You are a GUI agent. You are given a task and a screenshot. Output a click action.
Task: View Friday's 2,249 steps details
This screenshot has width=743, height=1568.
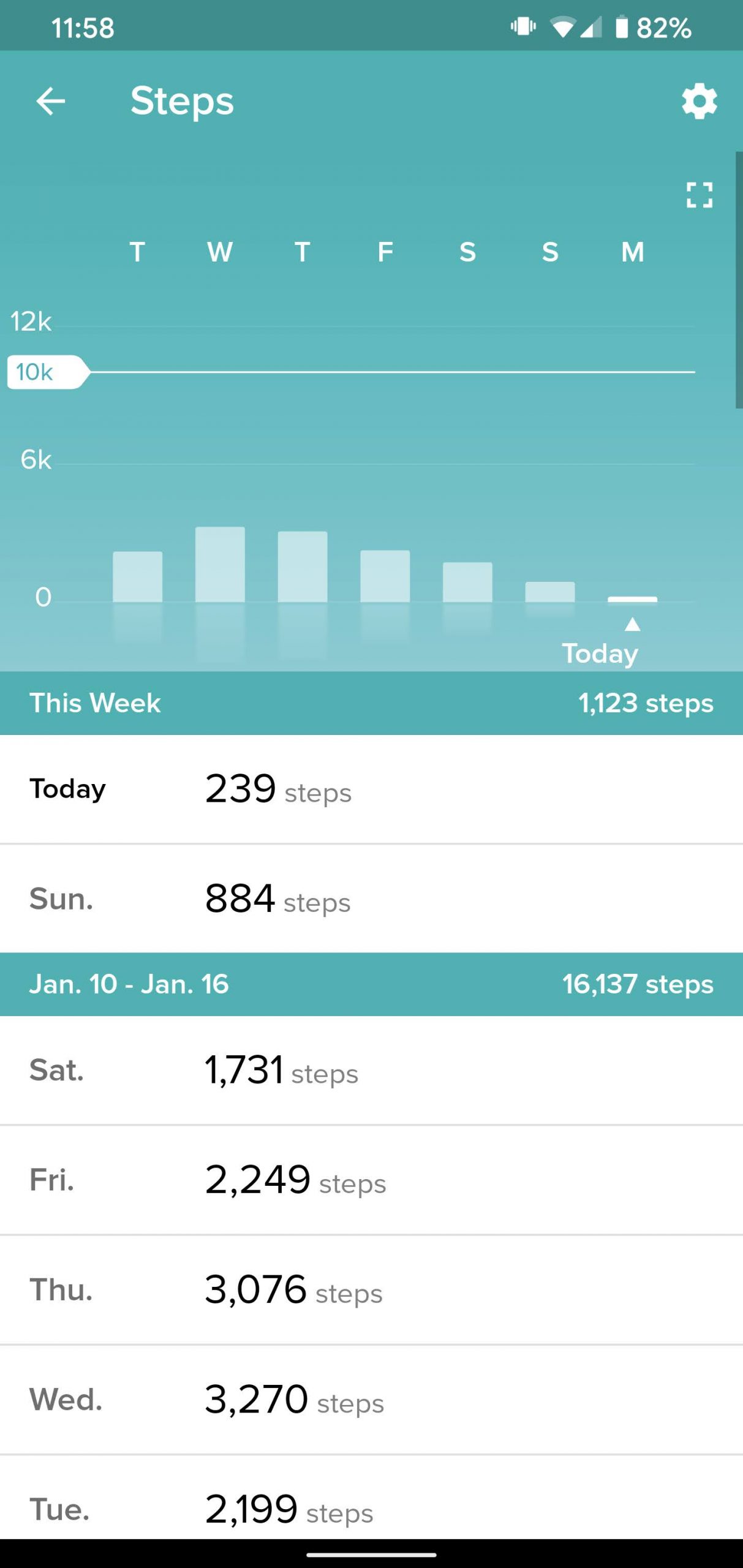(371, 1180)
